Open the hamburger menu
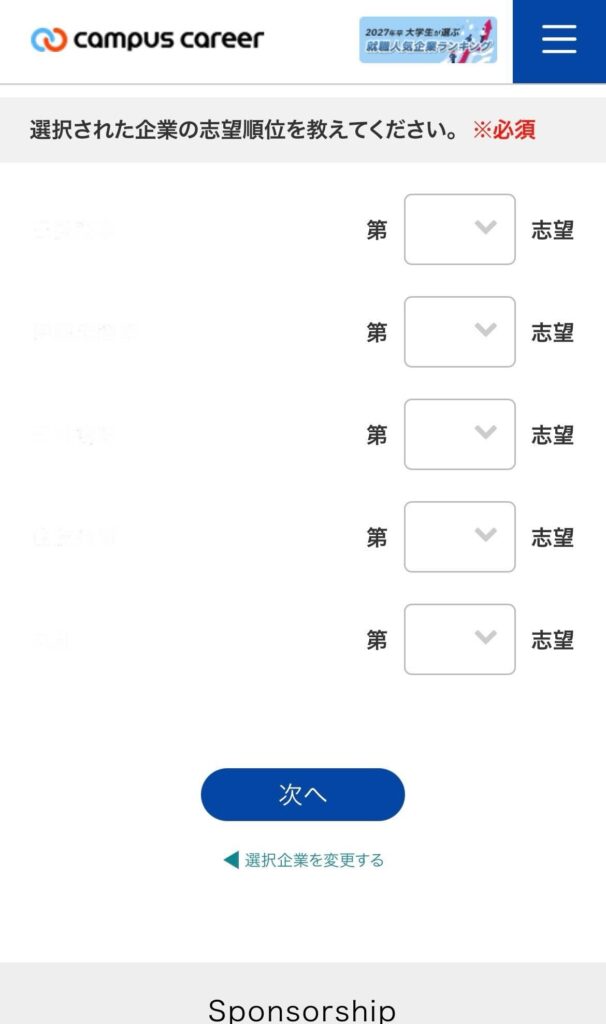Viewport: 606px width, 1024px height. pyautogui.click(x=559, y=40)
